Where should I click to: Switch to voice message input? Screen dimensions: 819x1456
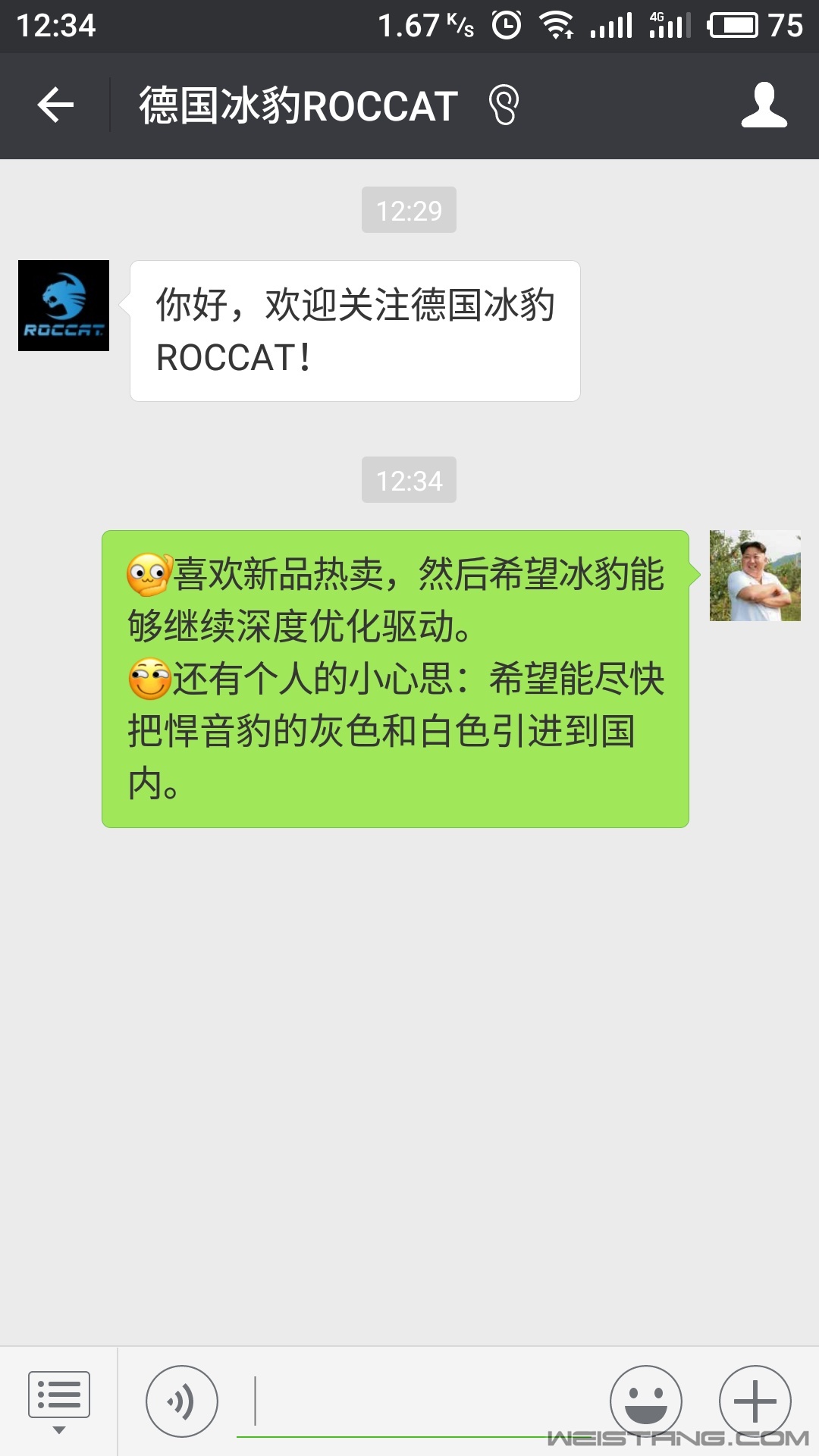point(181,1401)
